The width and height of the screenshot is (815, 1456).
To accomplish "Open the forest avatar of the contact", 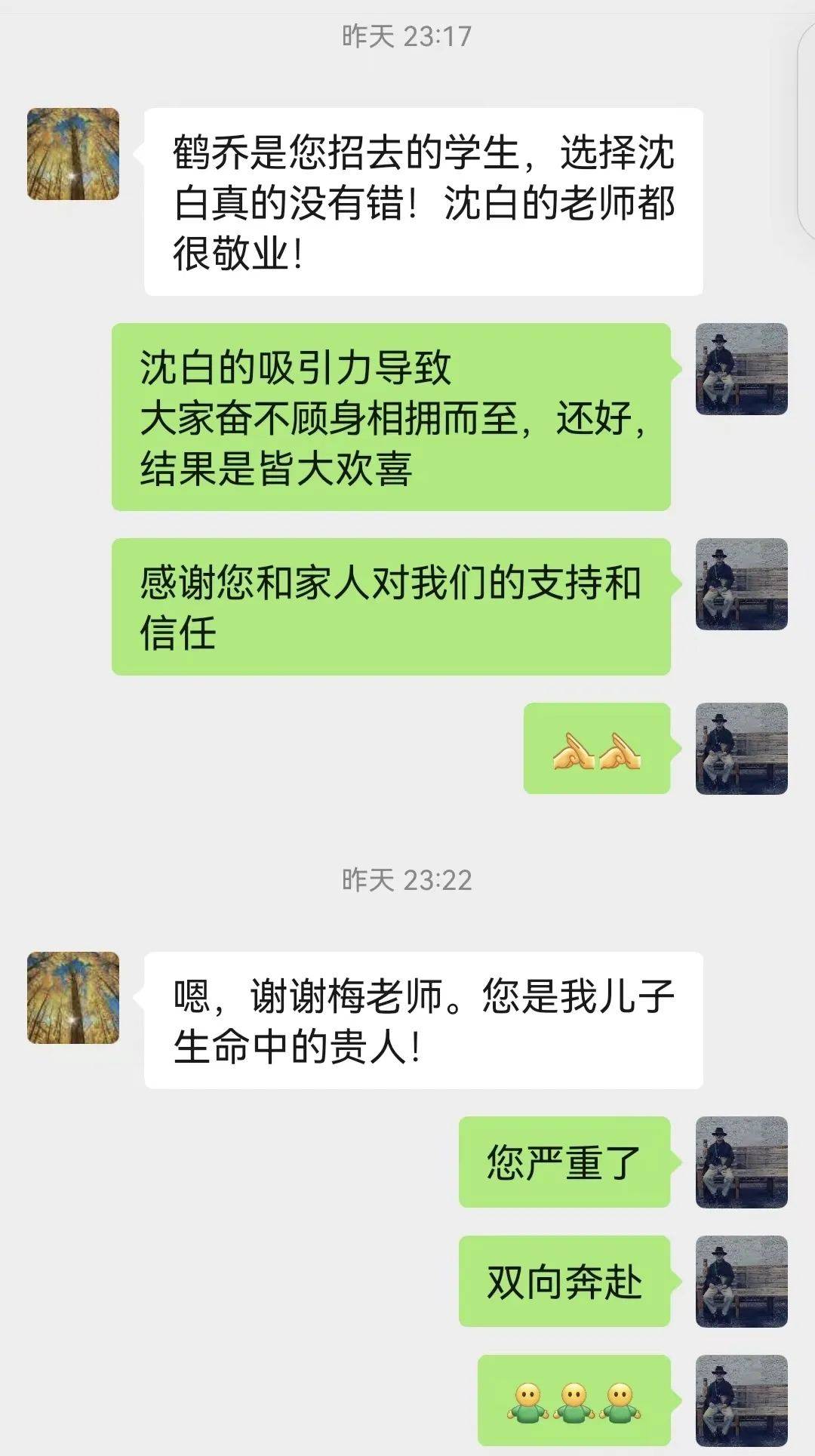I will click(x=73, y=153).
